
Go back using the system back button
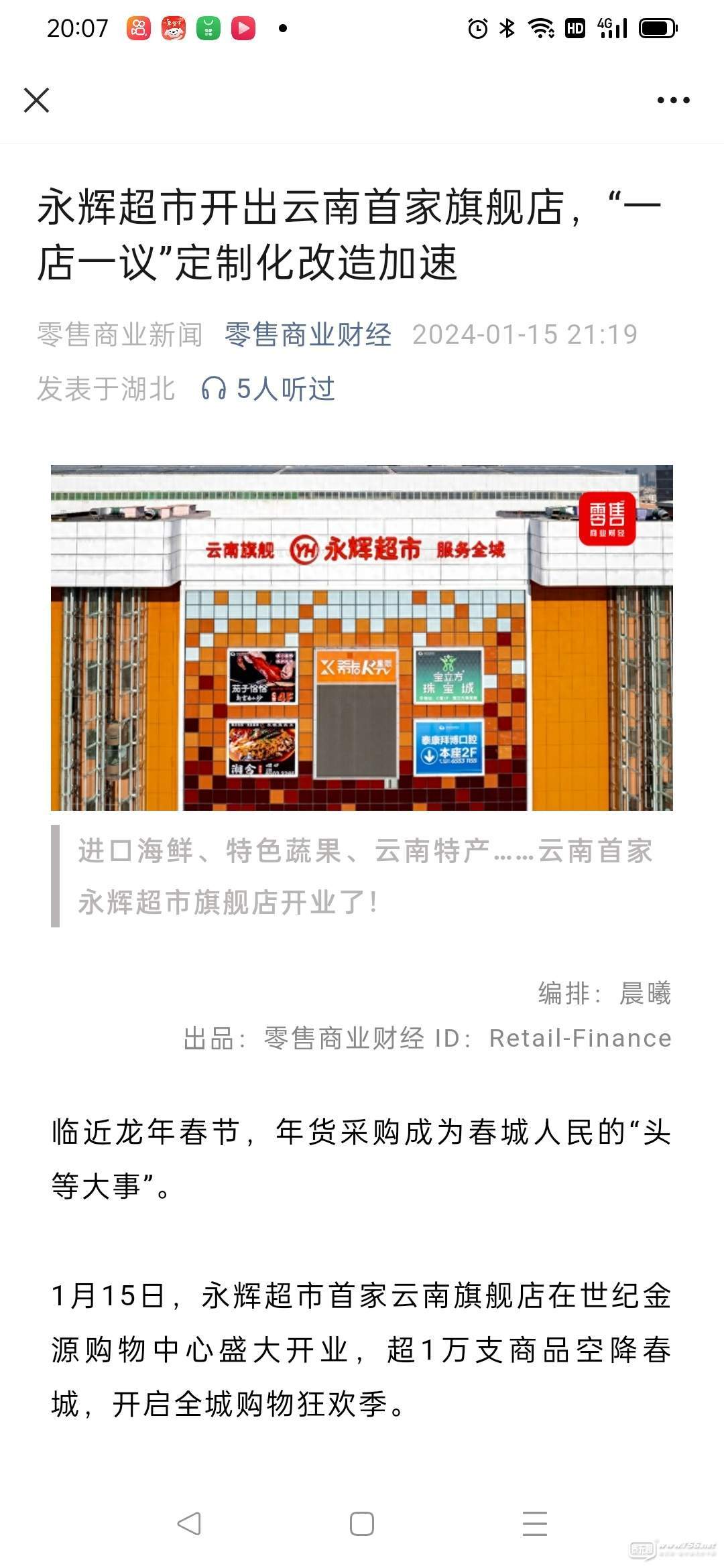point(189,1524)
